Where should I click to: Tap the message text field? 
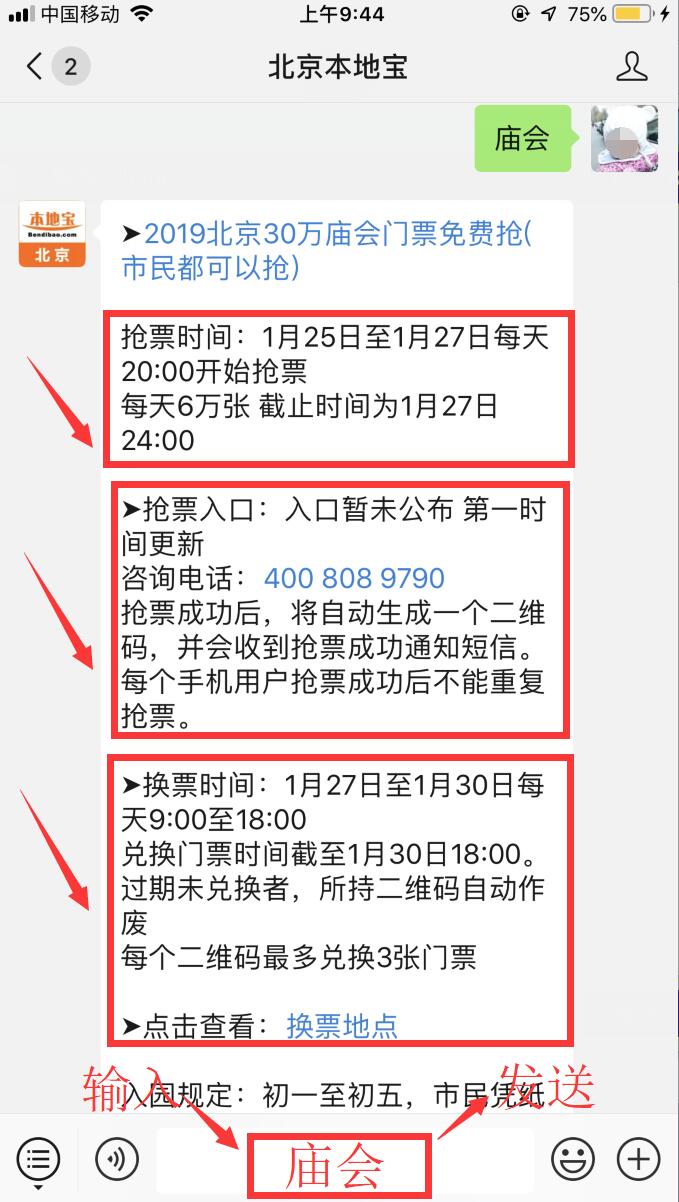(340, 1161)
